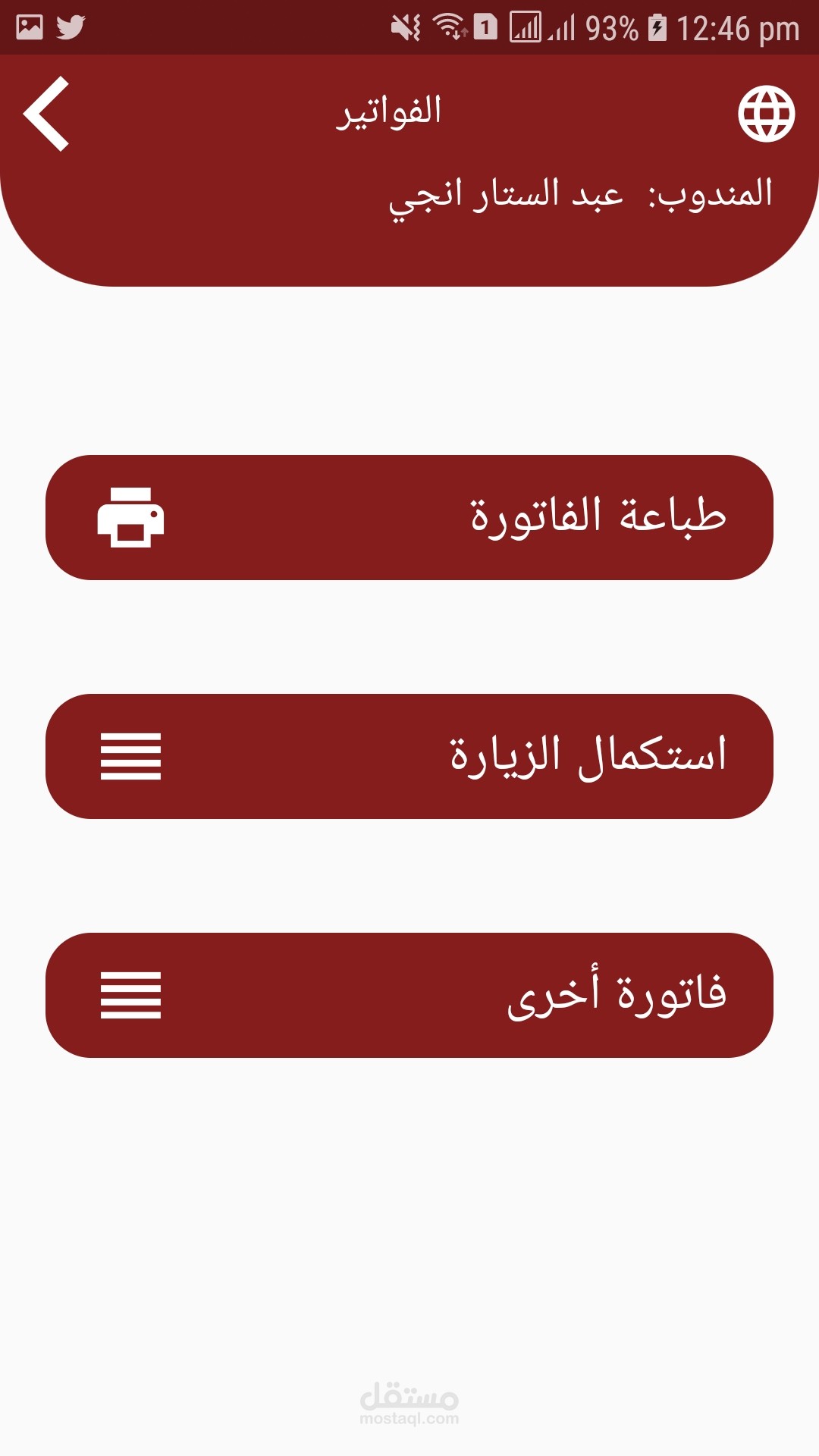This screenshot has height=1456, width=819.
Task: Choose فاتورة أخرى button
Action: tap(409, 996)
